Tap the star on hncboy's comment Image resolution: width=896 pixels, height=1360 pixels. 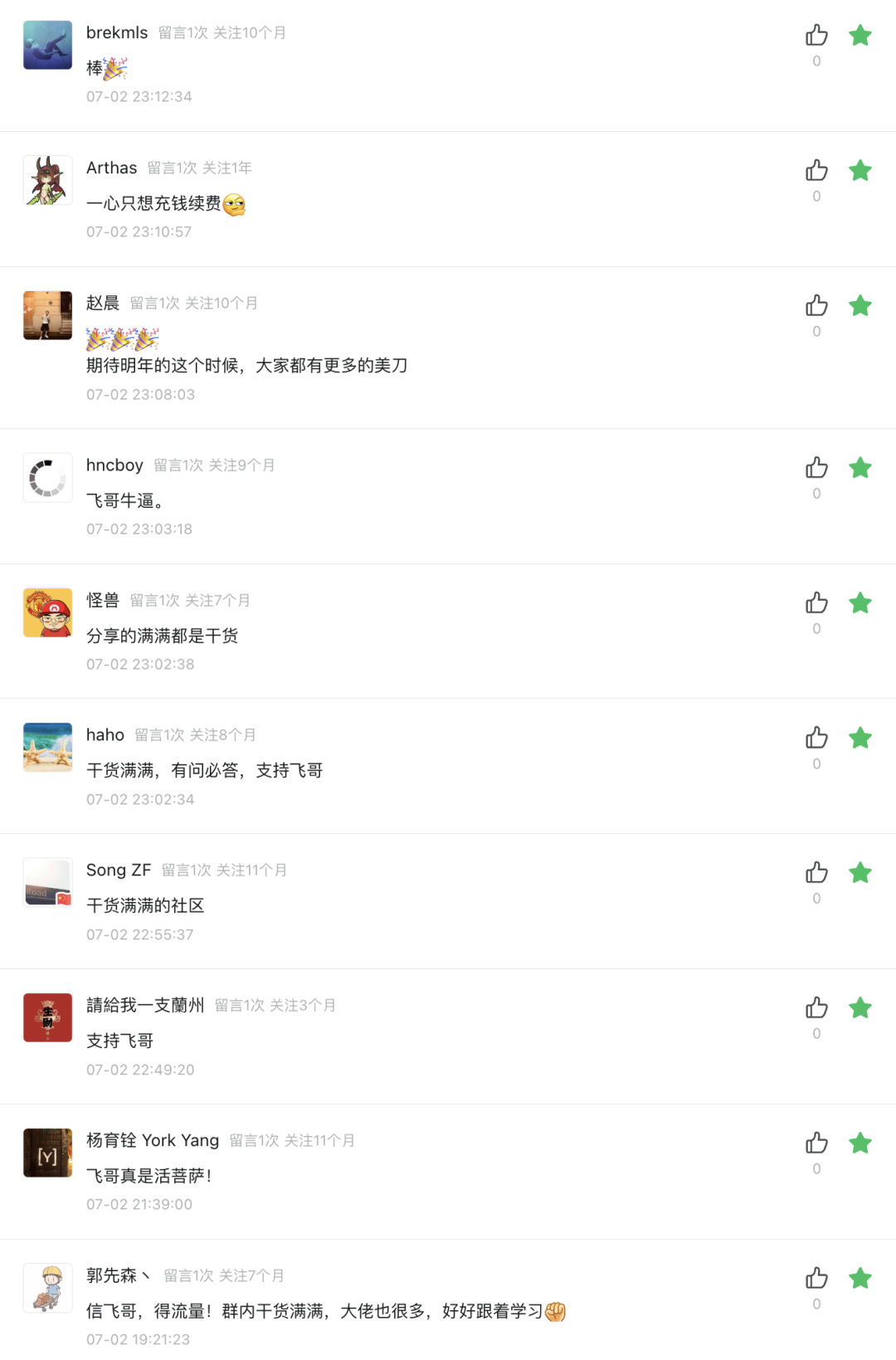(x=860, y=468)
